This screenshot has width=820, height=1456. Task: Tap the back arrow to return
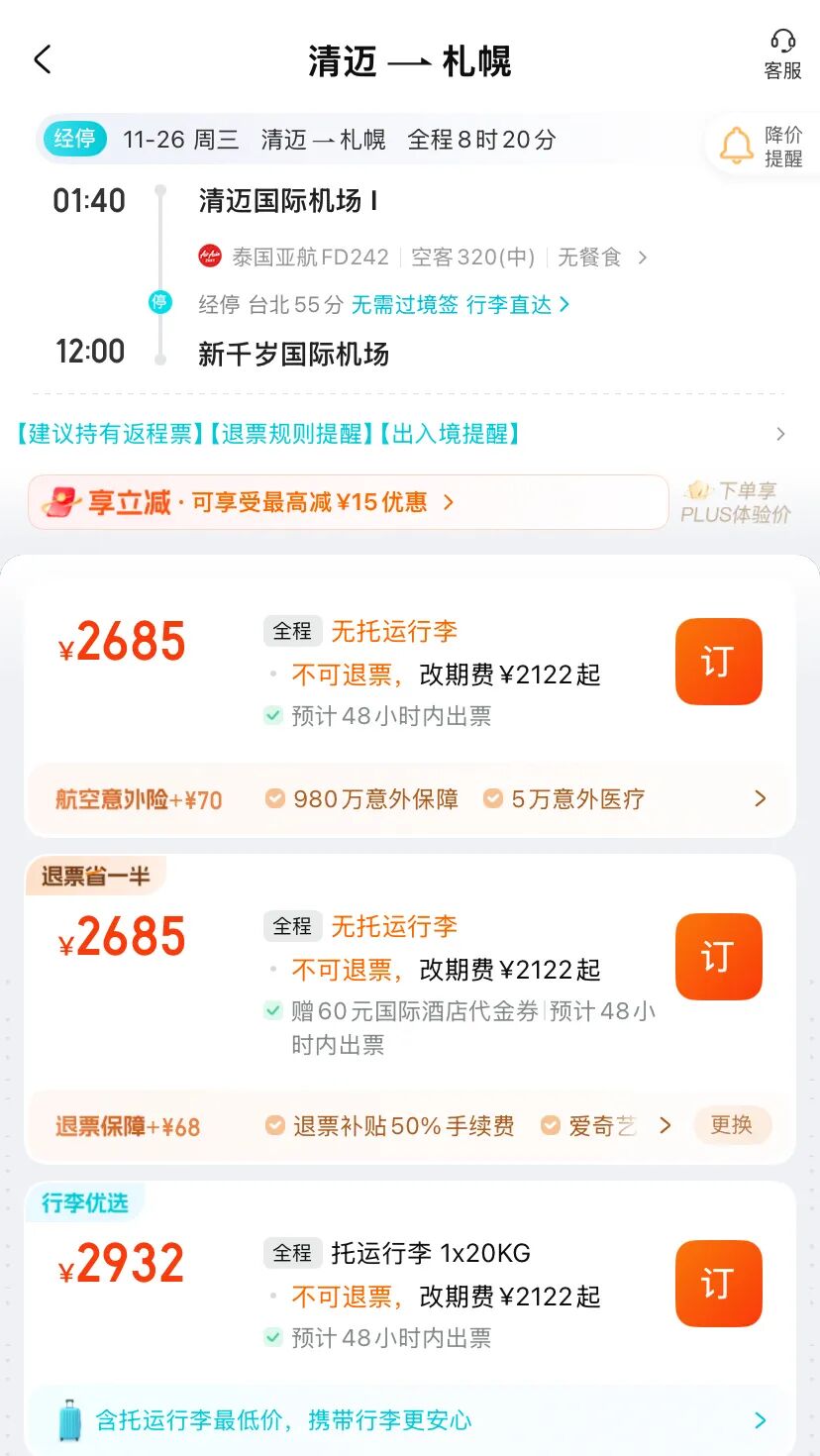[42, 59]
